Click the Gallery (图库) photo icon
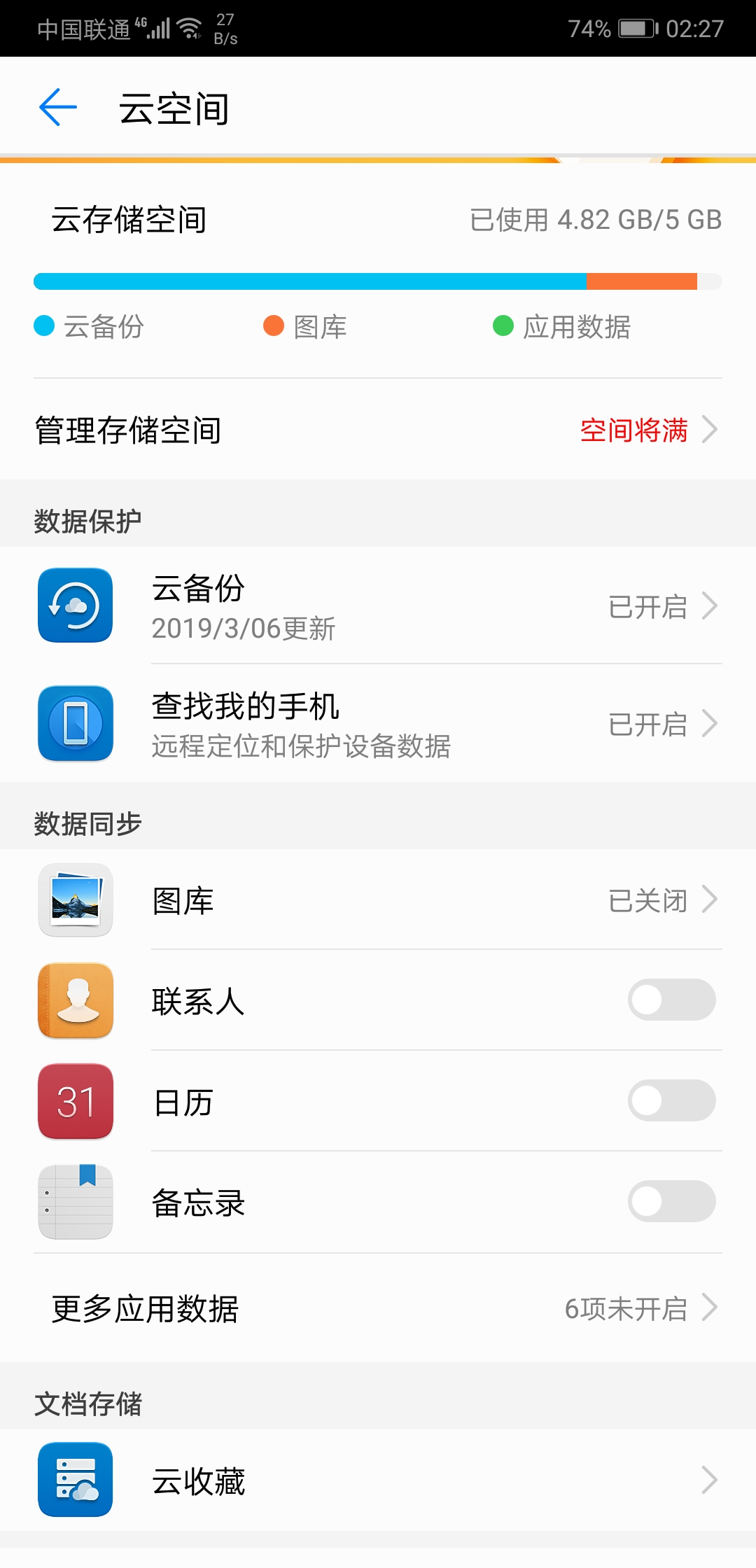The height and width of the screenshot is (1568, 756). point(75,900)
